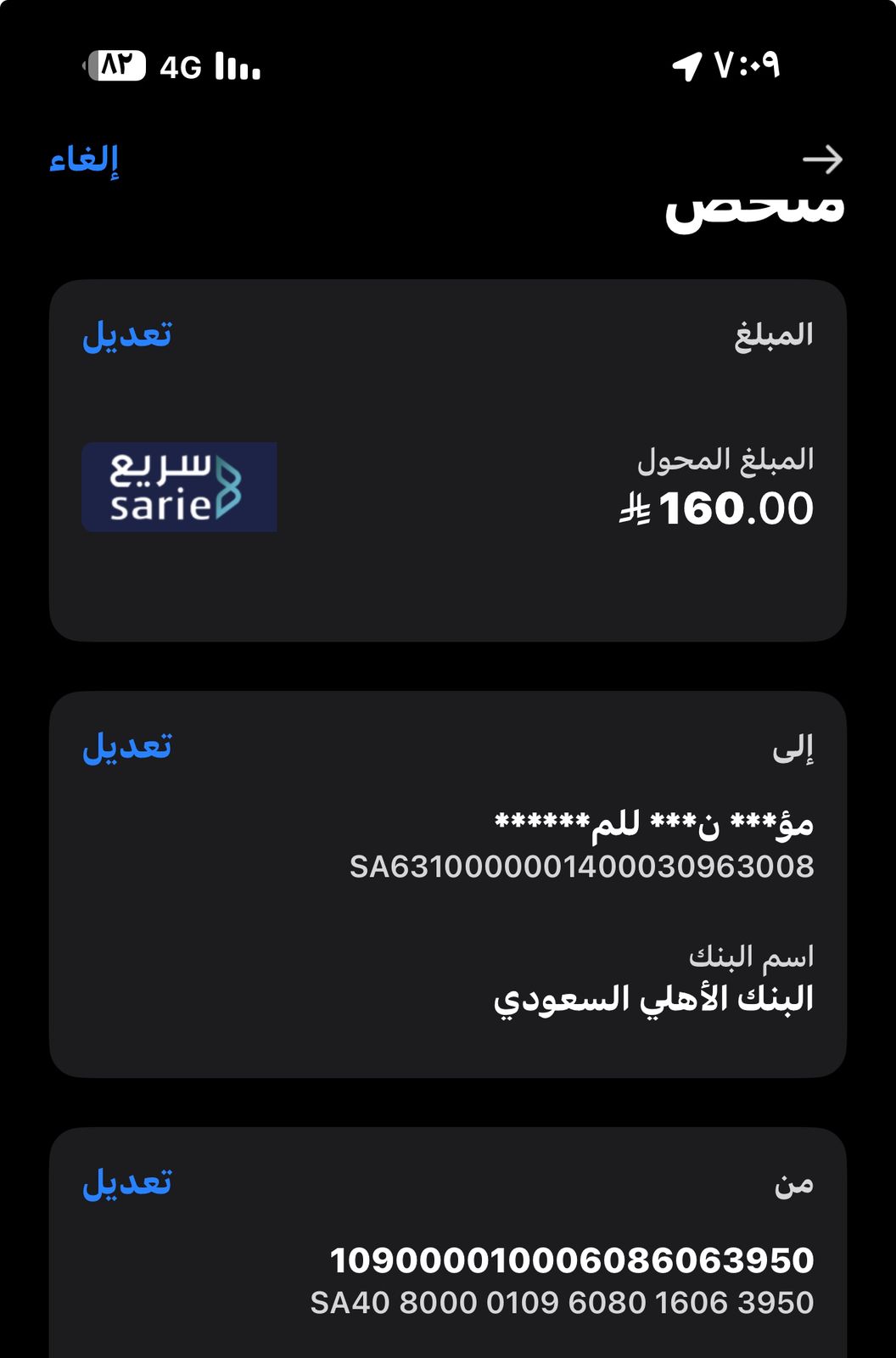
Task: Tap the إلغاء (cancel) link
Action: (x=83, y=160)
